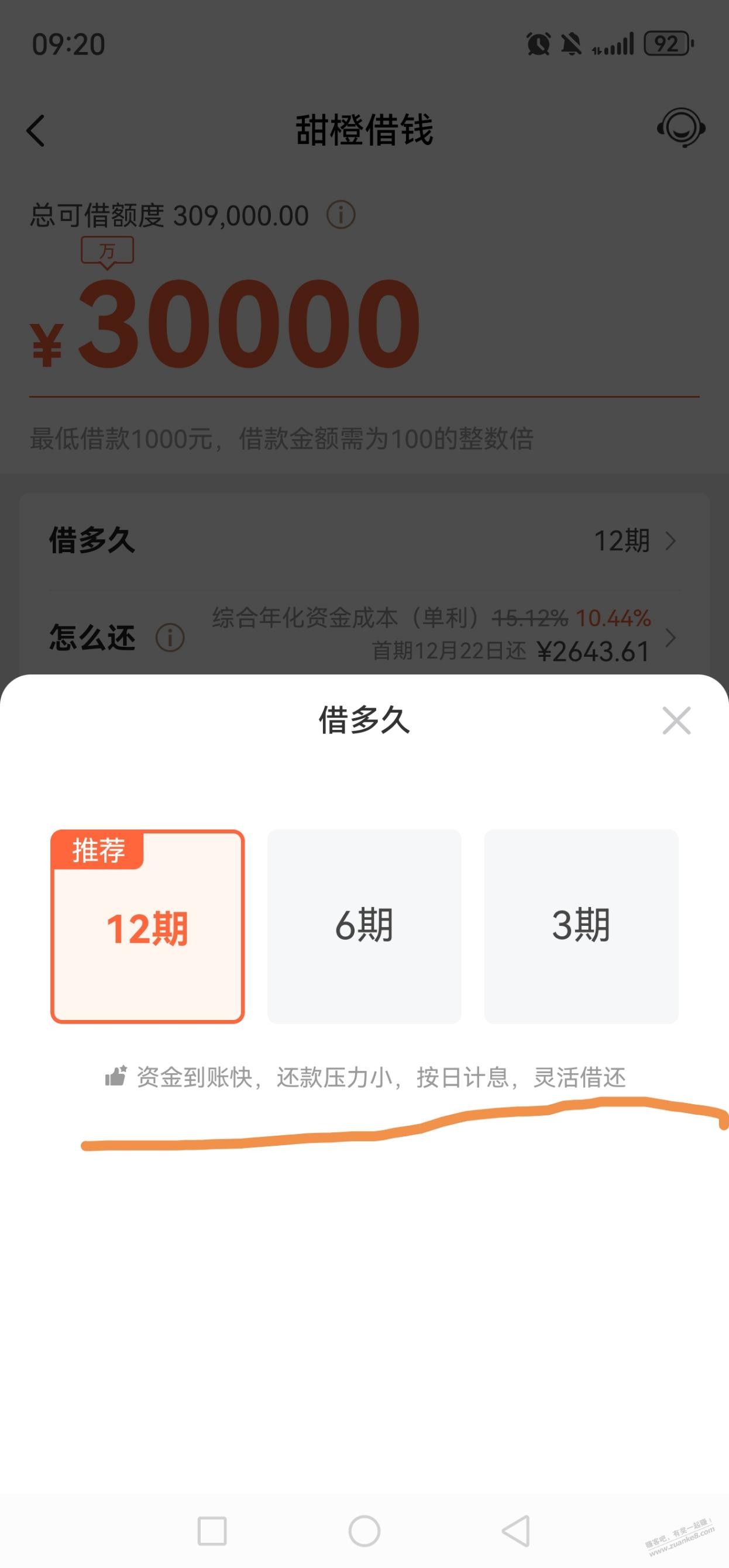
Task: Choose the 6期 repayment term
Action: click(x=364, y=926)
